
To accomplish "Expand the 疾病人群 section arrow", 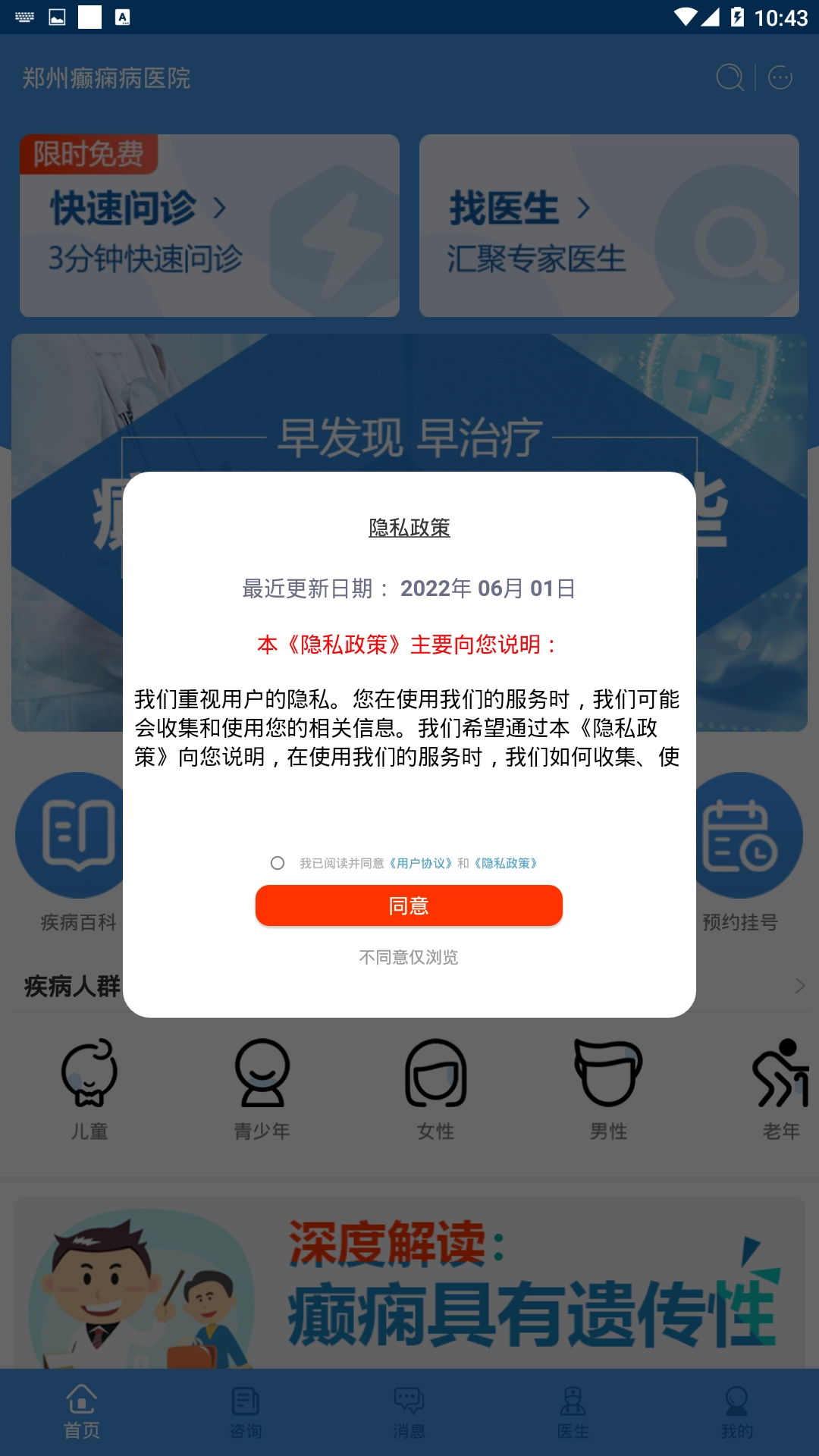I will [x=799, y=986].
